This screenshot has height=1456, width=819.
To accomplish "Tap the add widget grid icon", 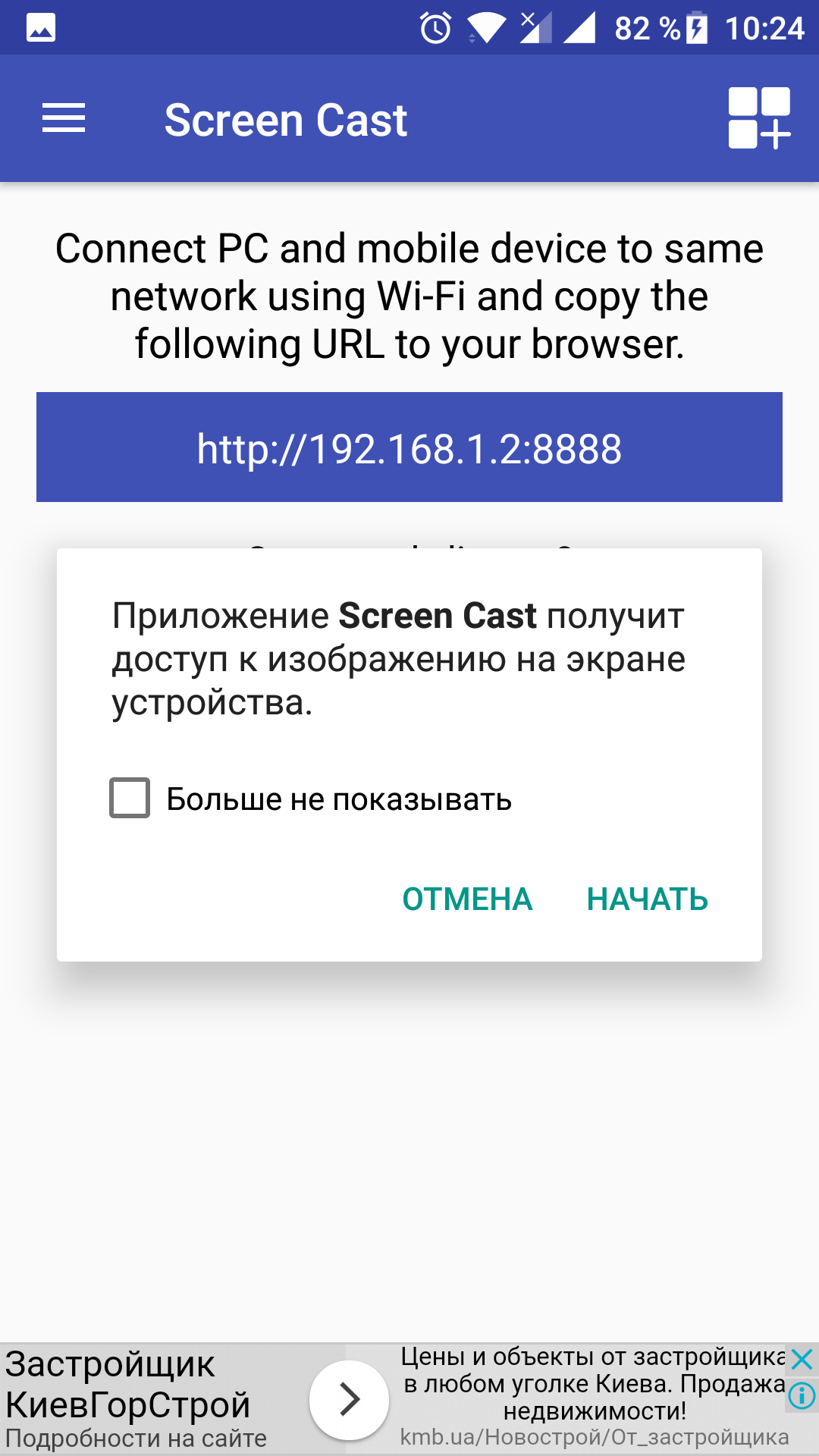I will tap(759, 118).
